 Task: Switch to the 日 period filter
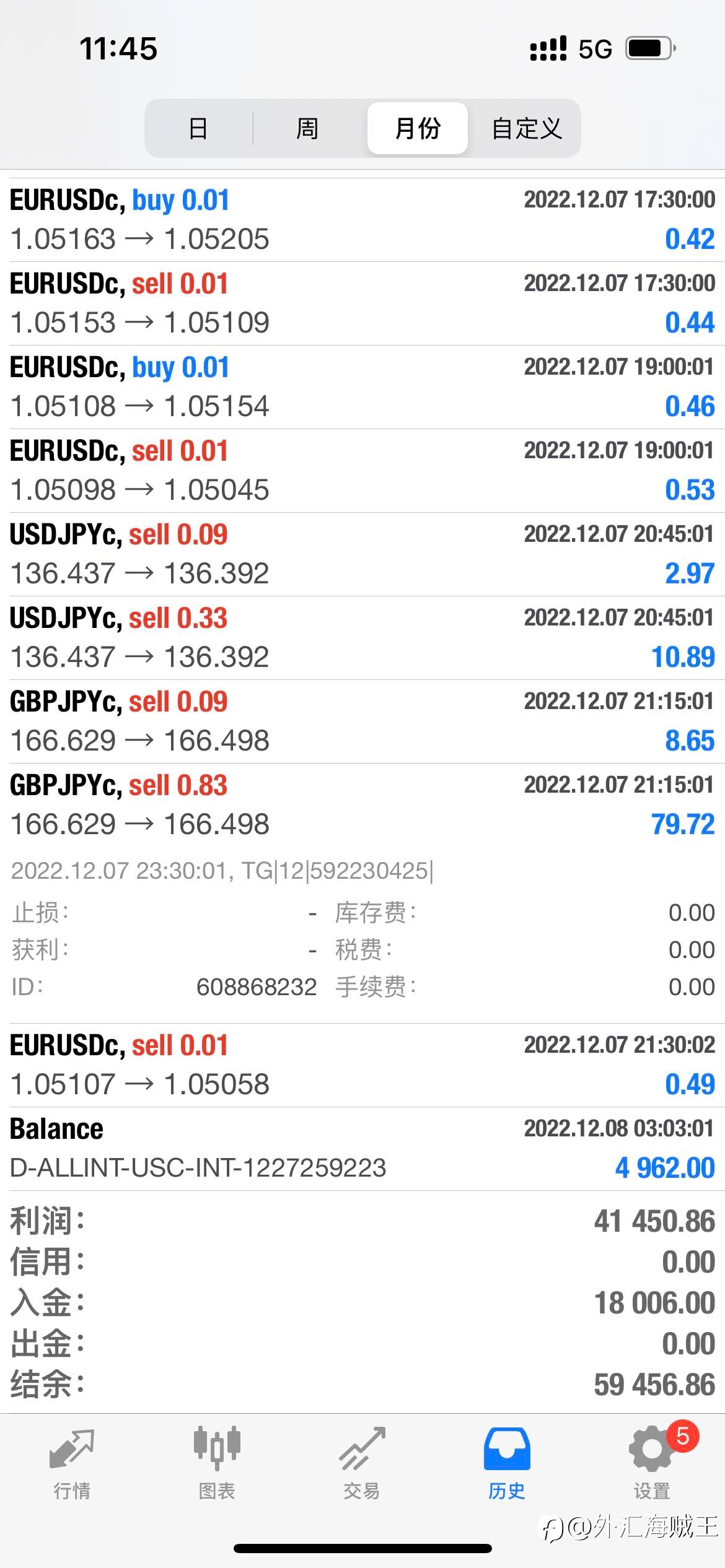198,128
